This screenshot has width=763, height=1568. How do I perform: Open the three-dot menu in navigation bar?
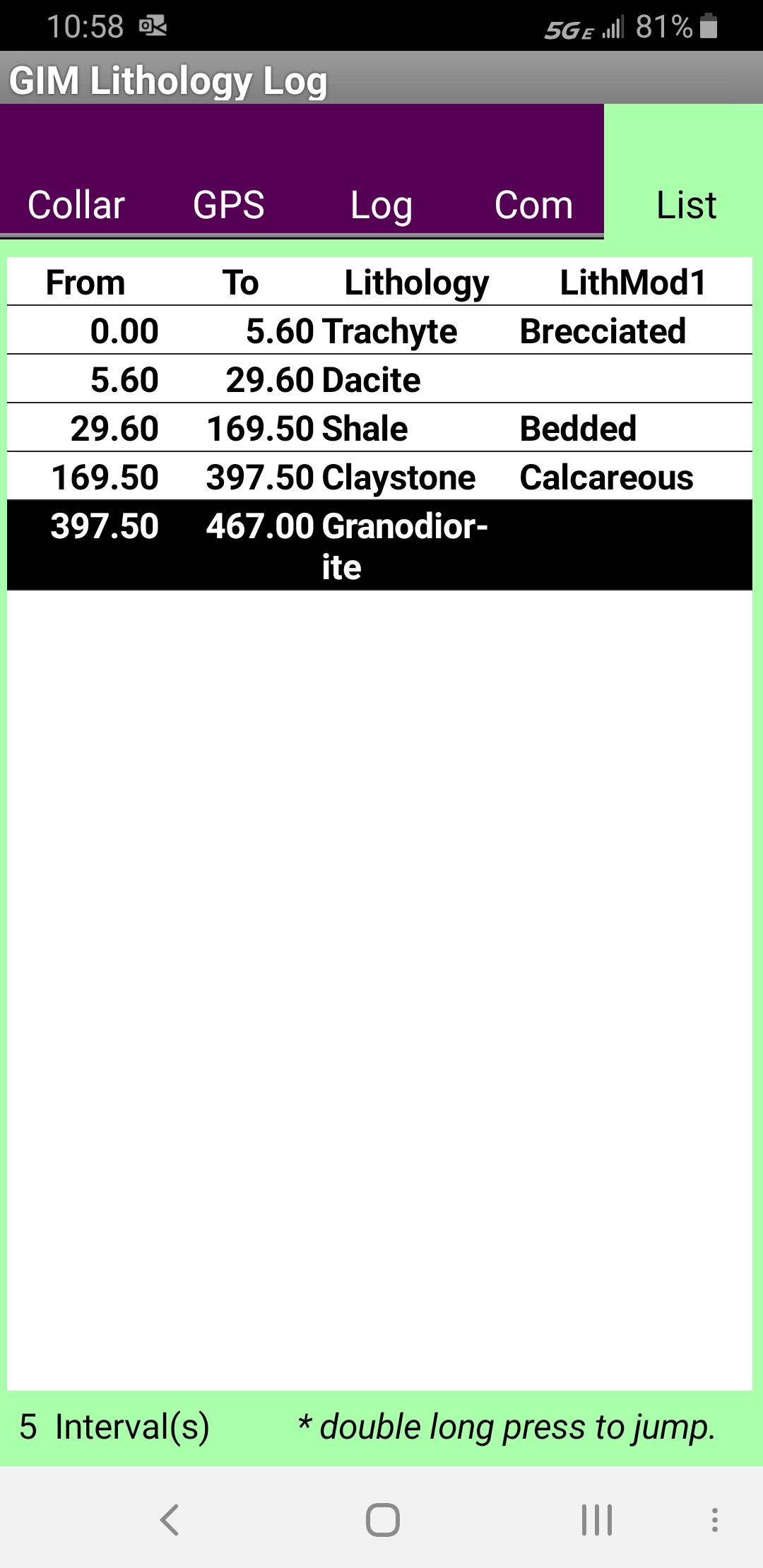pyautogui.click(x=715, y=1519)
